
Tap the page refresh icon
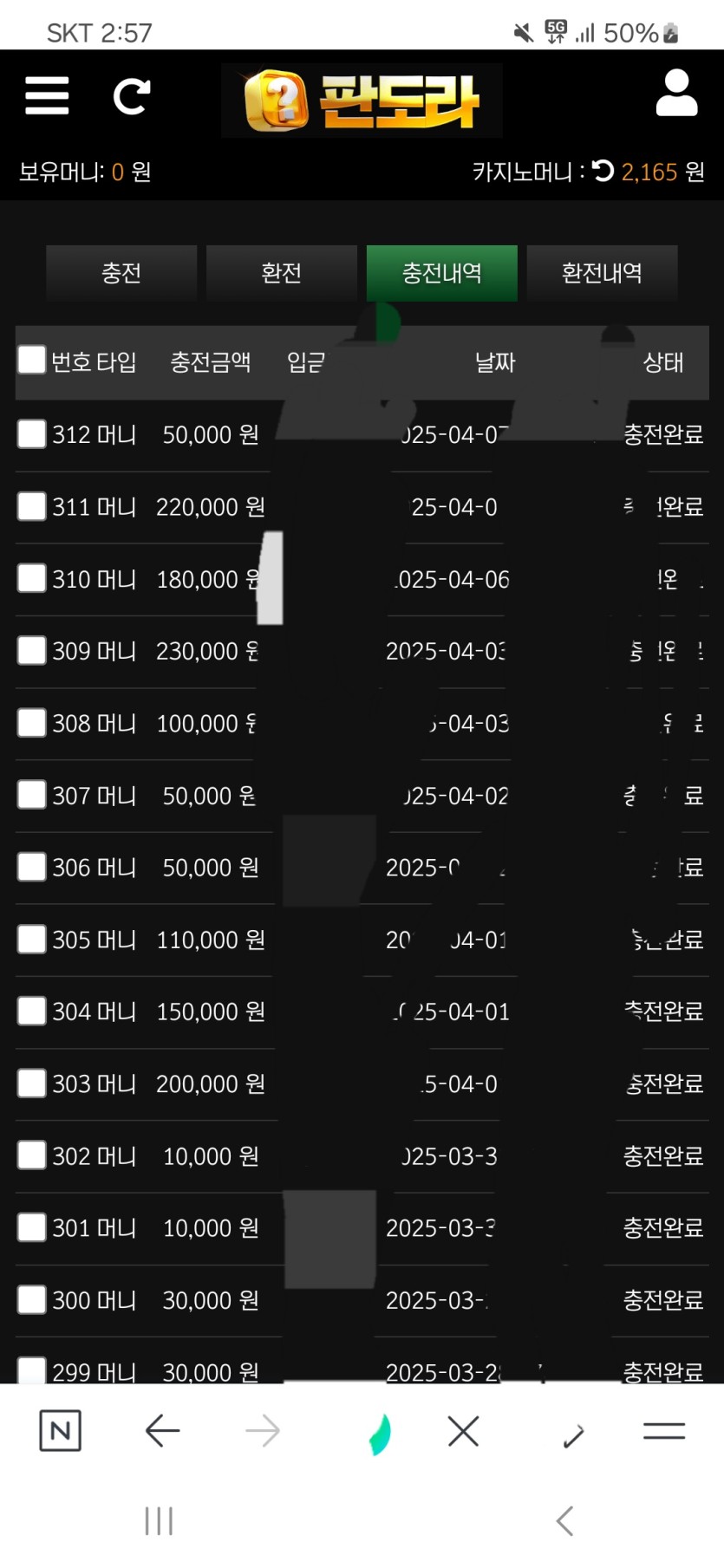[132, 96]
